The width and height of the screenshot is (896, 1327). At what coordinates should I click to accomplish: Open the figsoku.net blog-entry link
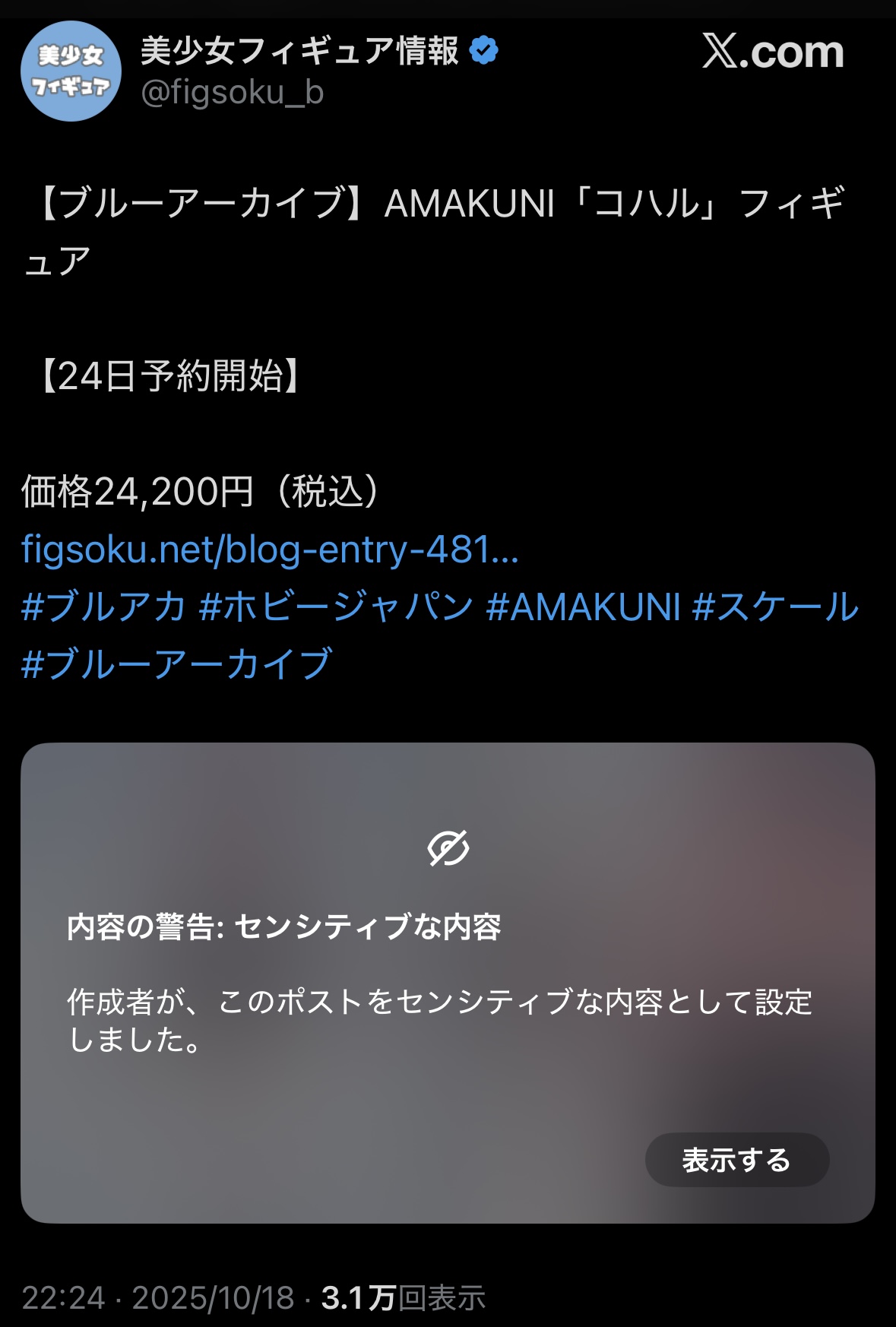[x=270, y=549]
